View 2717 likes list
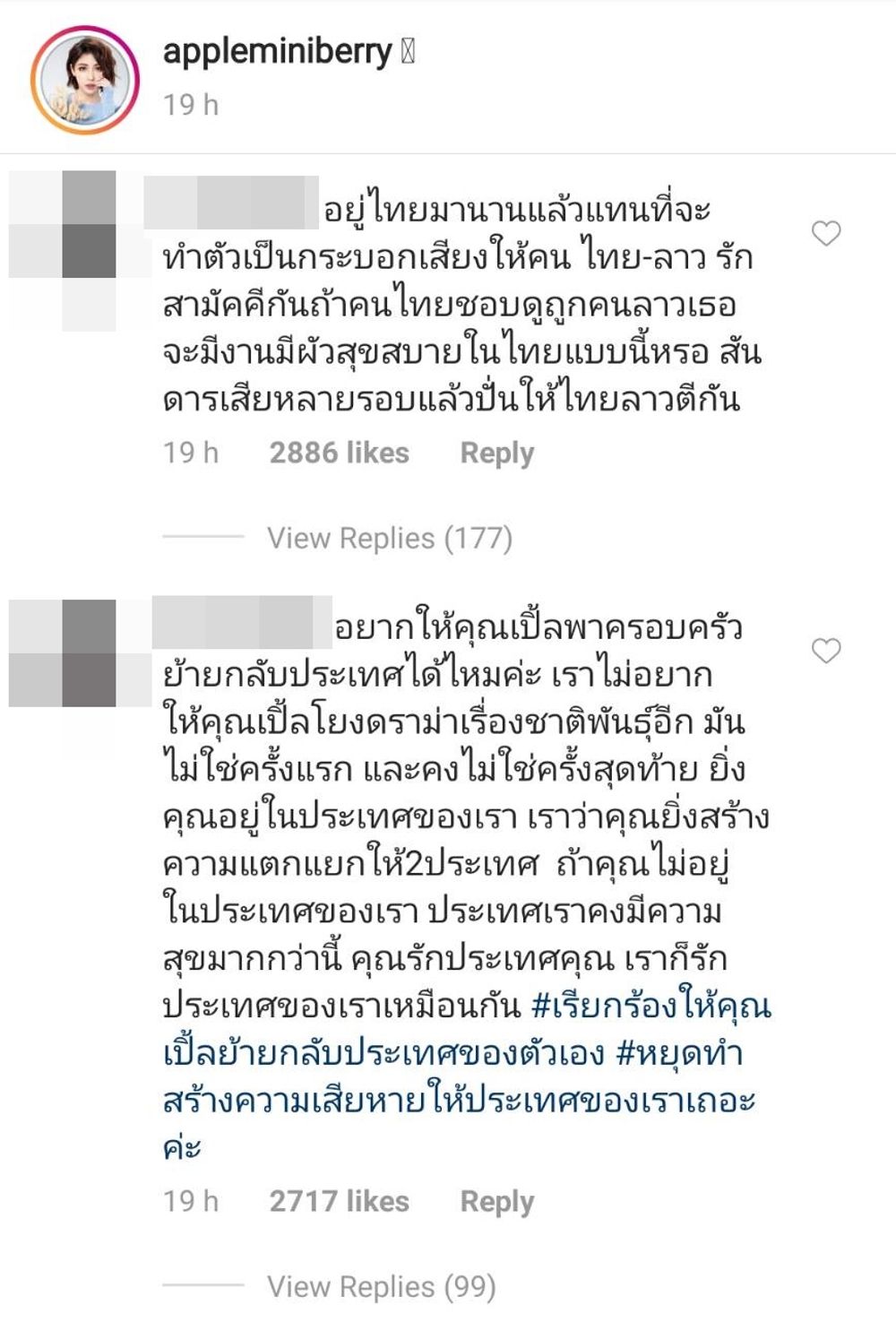 pyautogui.click(x=339, y=1202)
